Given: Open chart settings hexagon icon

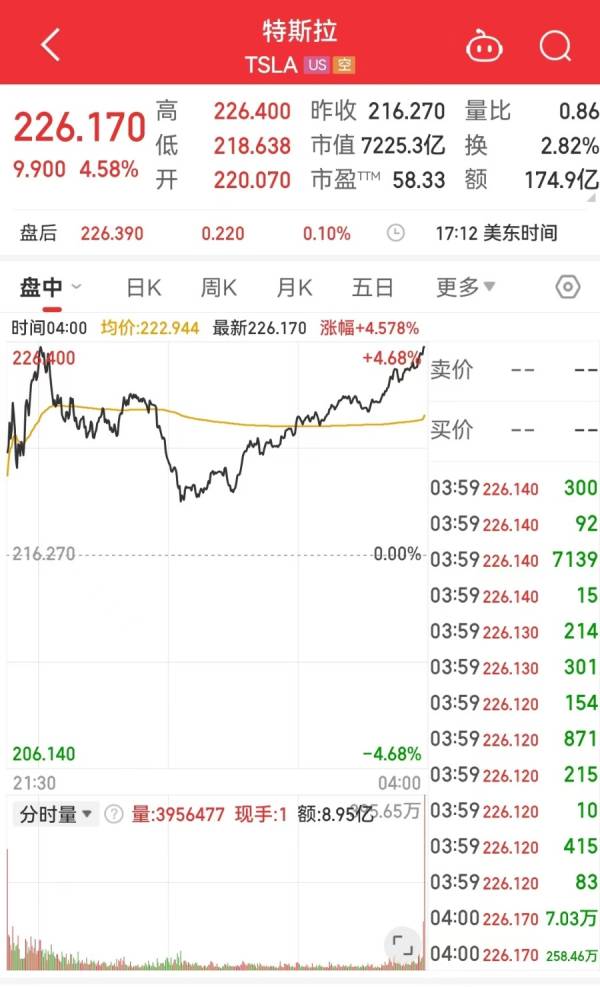Looking at the screenshot, I should (x=568, y=287).
